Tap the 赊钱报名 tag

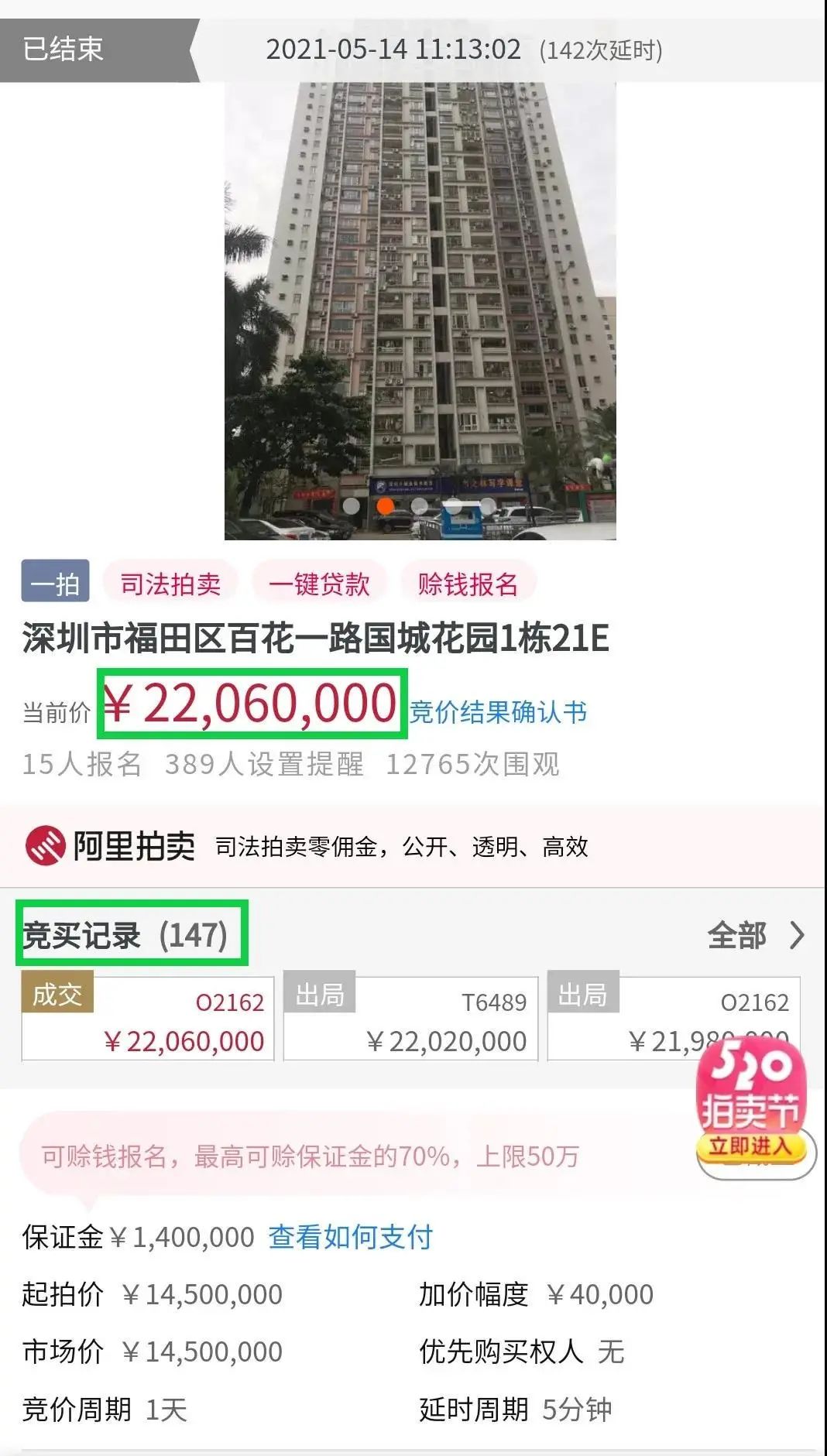(468, 584)
